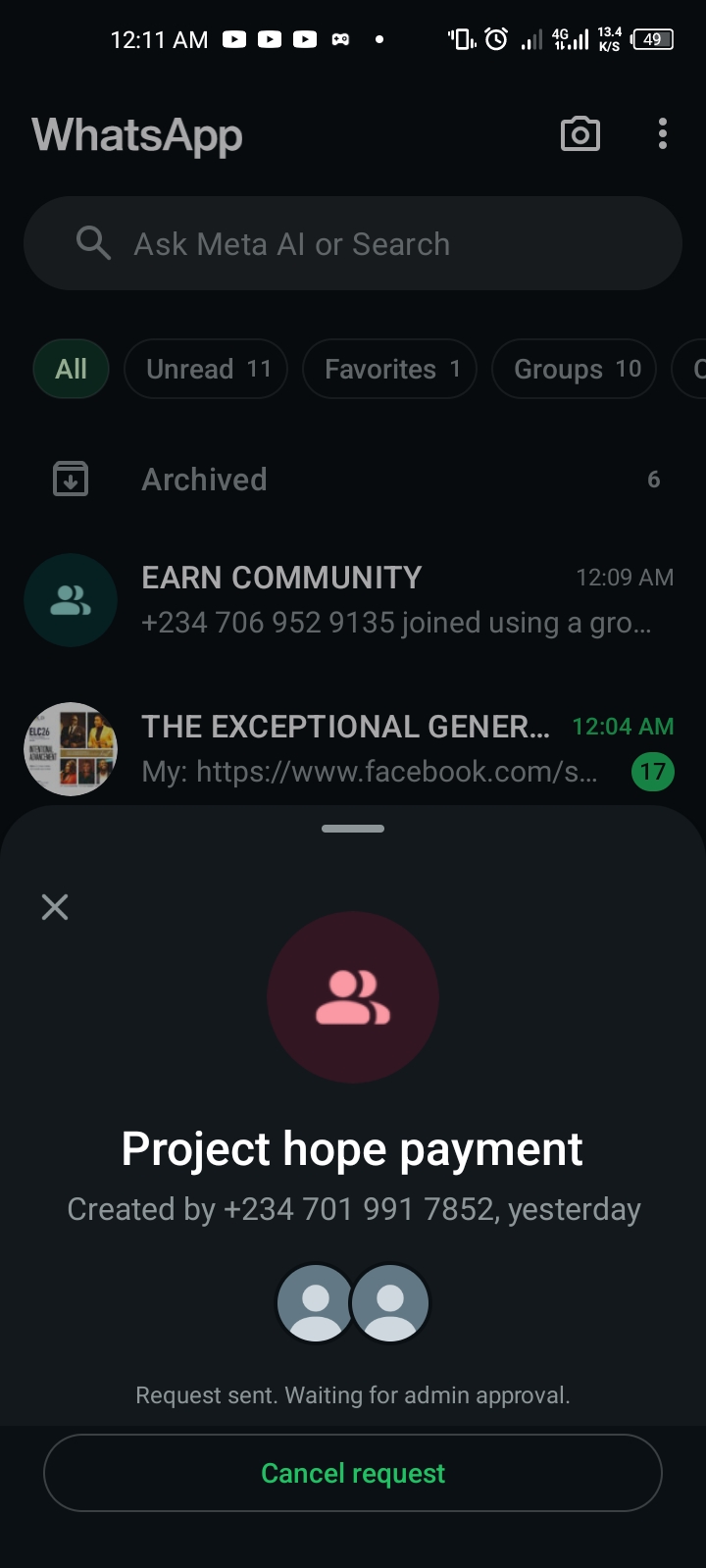Close the Project hope payment sheet
The height and width of the screenshot is (1568, 706).
click(55, 907)
